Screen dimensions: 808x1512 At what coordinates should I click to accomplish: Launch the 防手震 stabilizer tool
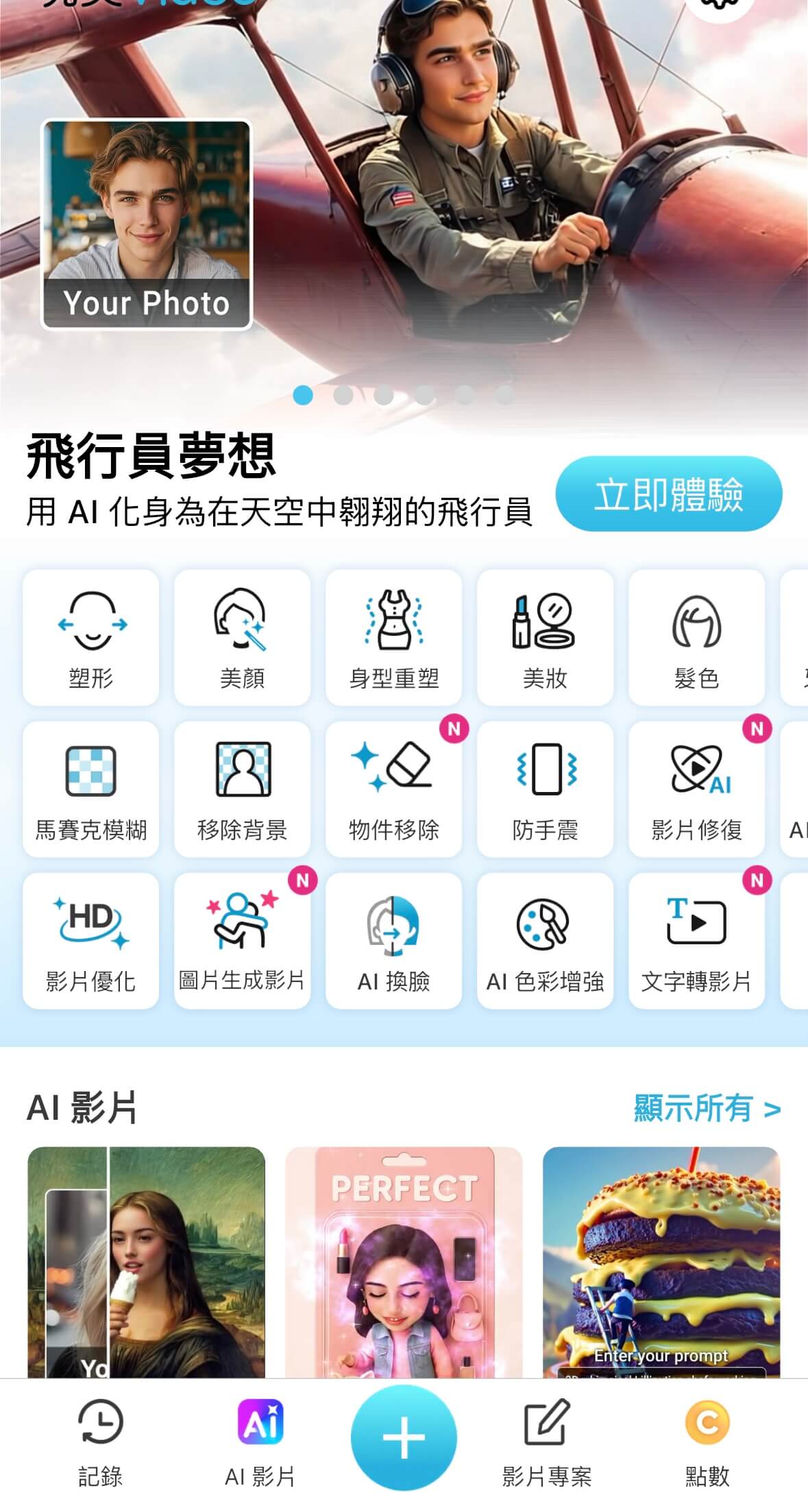click(545, 789)
